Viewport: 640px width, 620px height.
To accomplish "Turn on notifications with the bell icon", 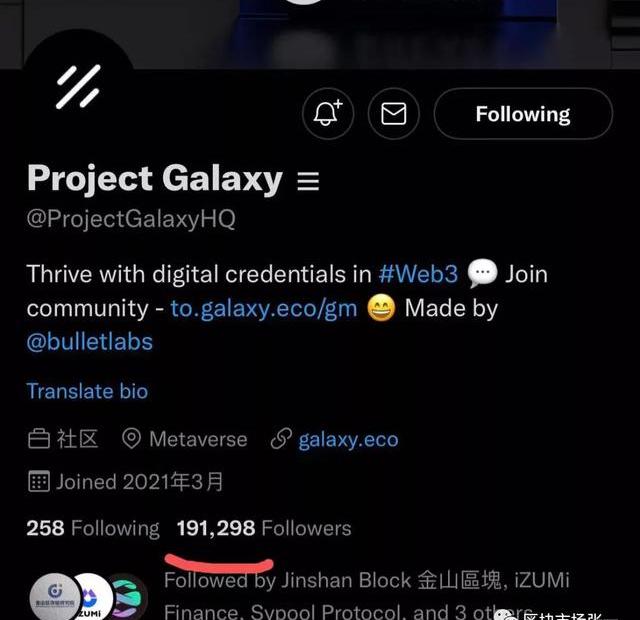I will pyautogui.click(x=328, y=114).
